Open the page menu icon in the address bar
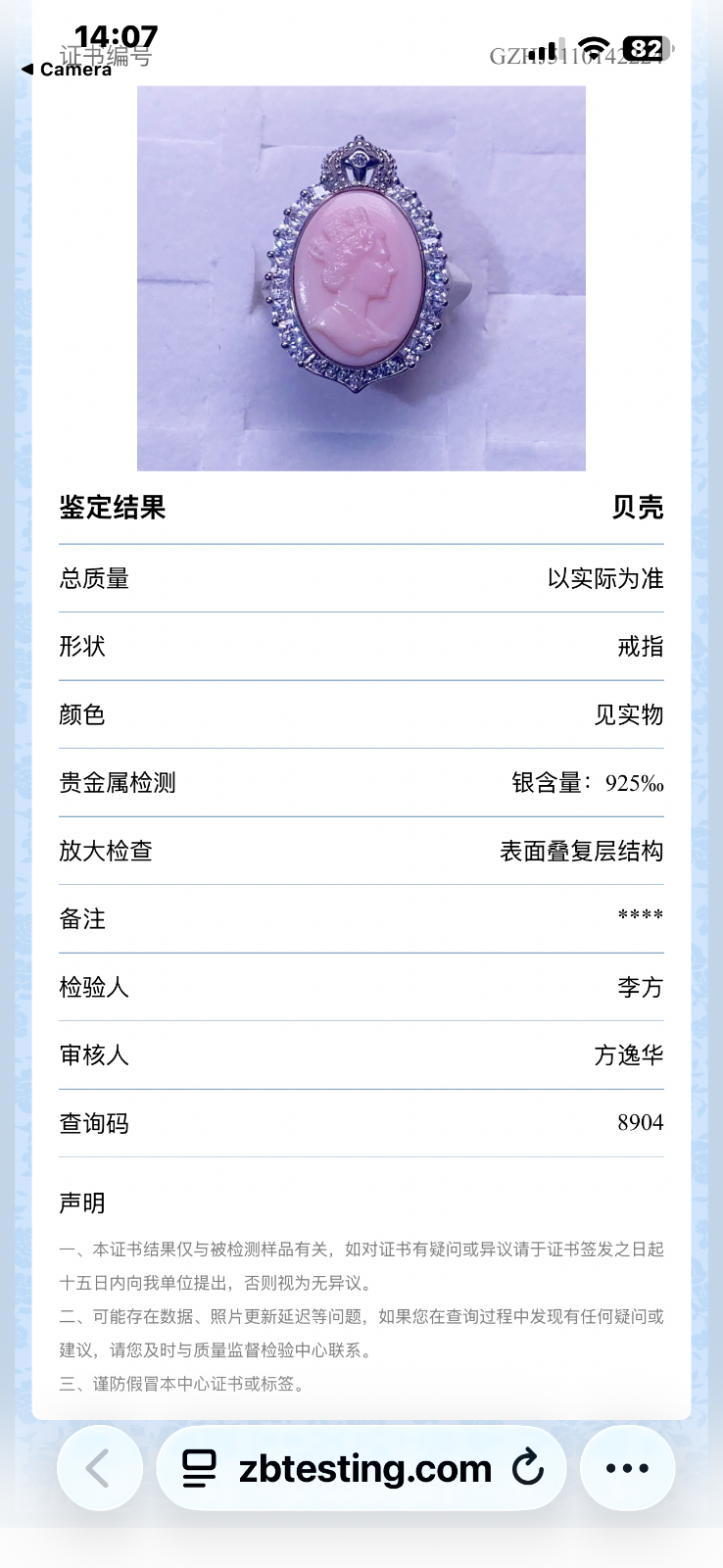Viewport: 723px width, 1568px height. [x=200, y=1468]
